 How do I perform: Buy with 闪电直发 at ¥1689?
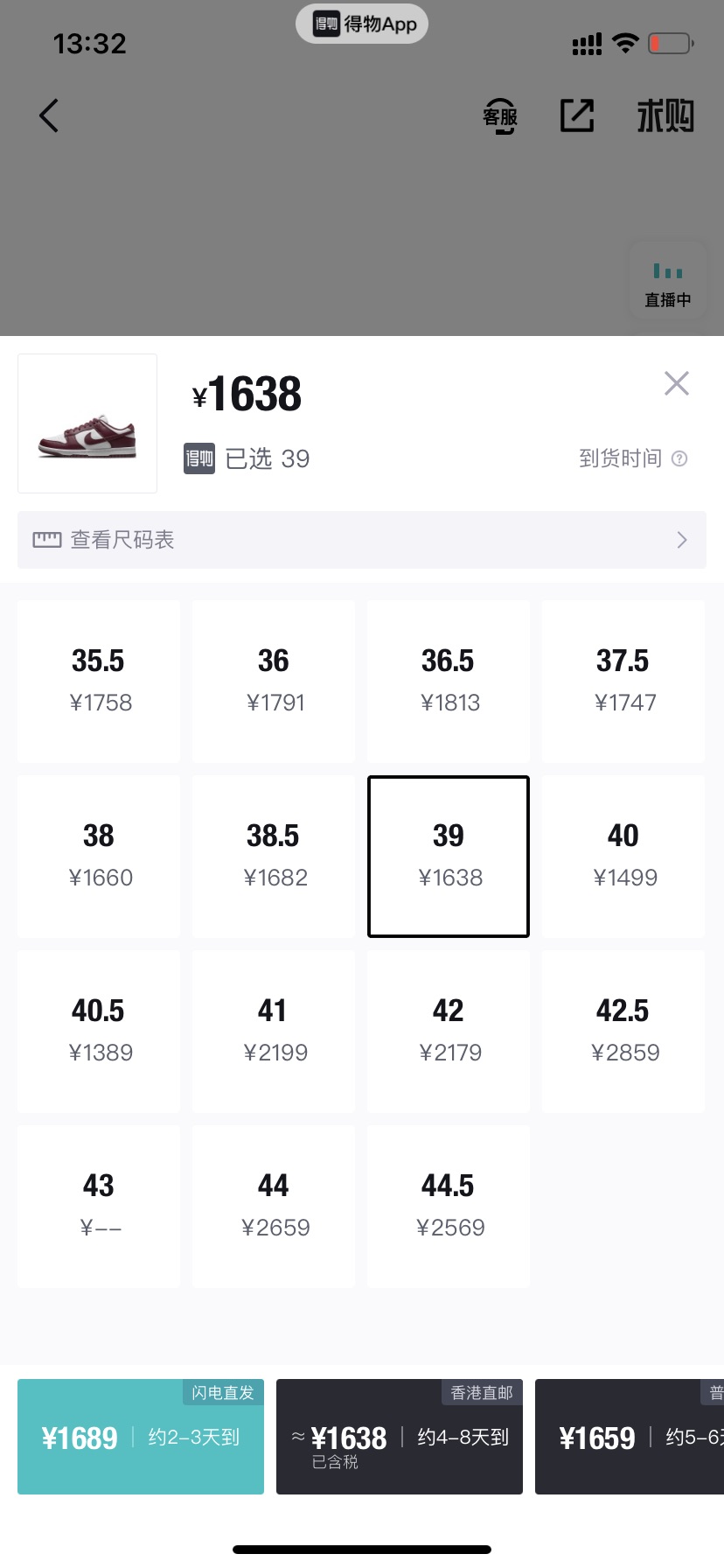[141, 1437]
